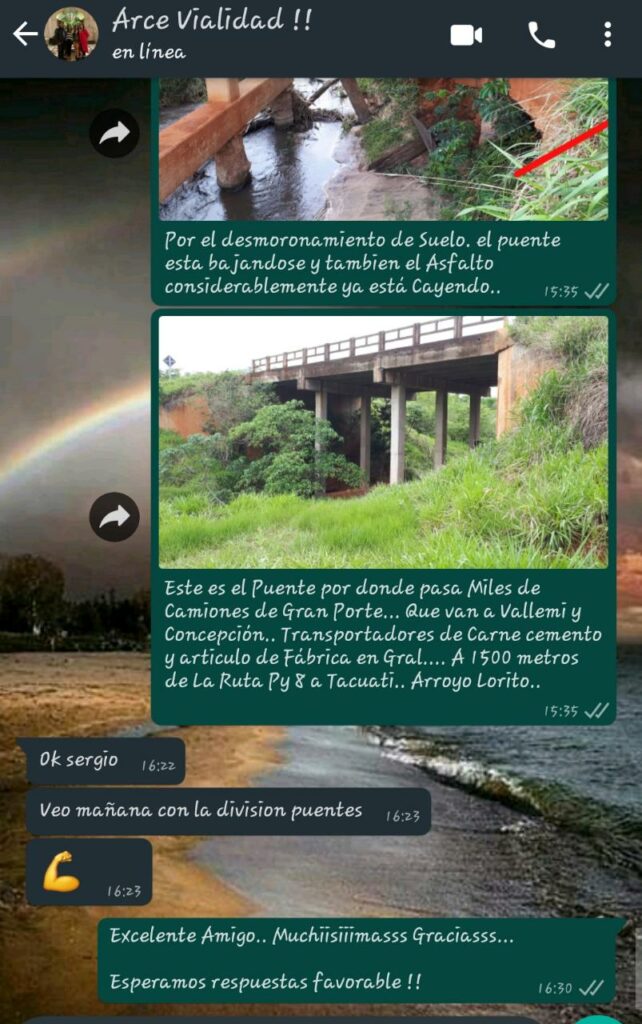Image resolution: width=642 pixels, height=1024 pixels.
Task: Start a video call with Arce Vialidad
Action: 466,35
